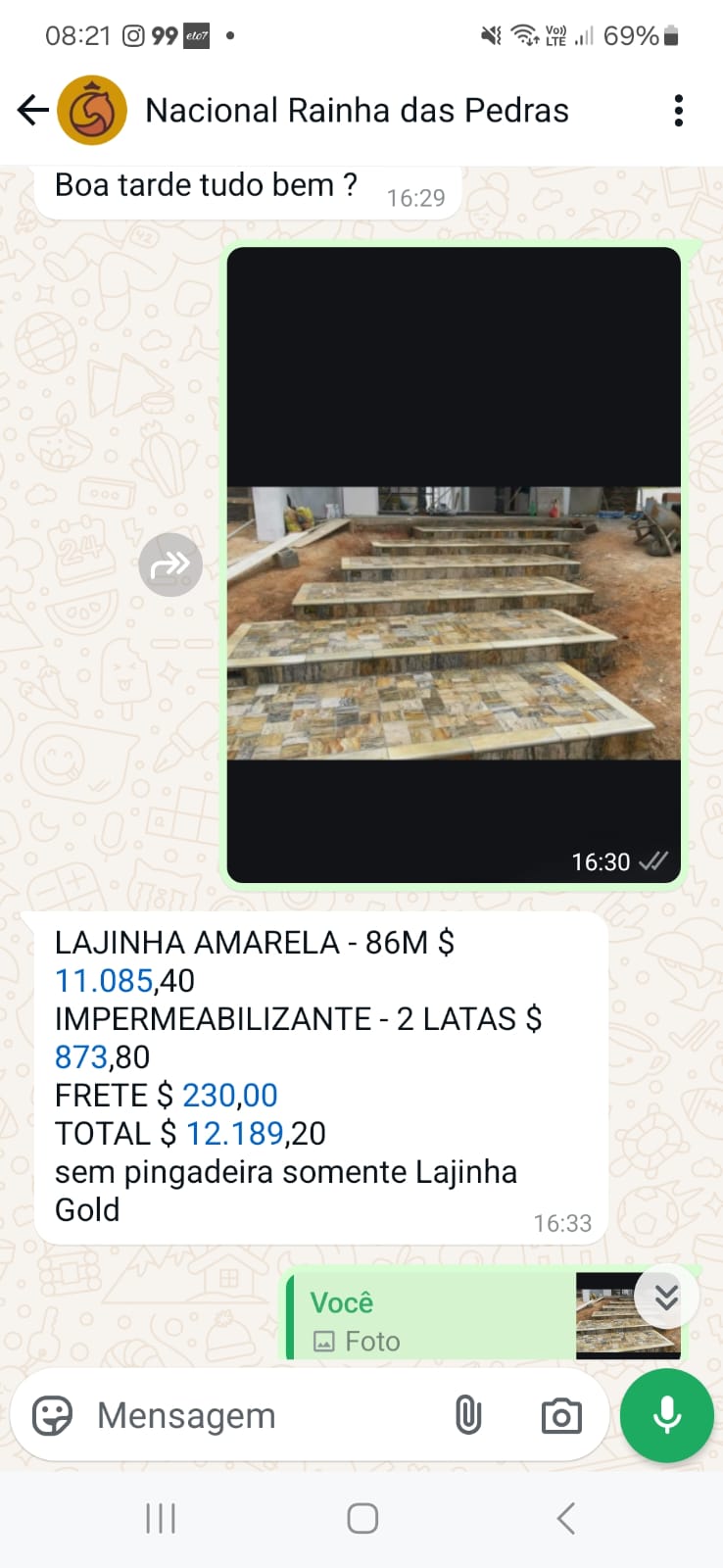Open the camera from the message bar
Screen dimensions: 723x1568
560,1415
